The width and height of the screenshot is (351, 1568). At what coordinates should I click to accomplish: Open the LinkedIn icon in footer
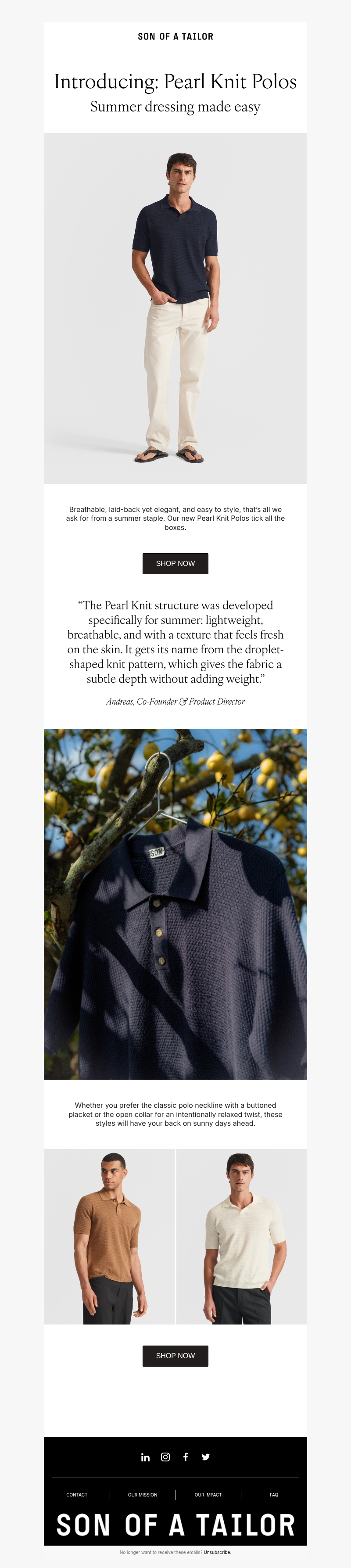(x=145, y=1457)
